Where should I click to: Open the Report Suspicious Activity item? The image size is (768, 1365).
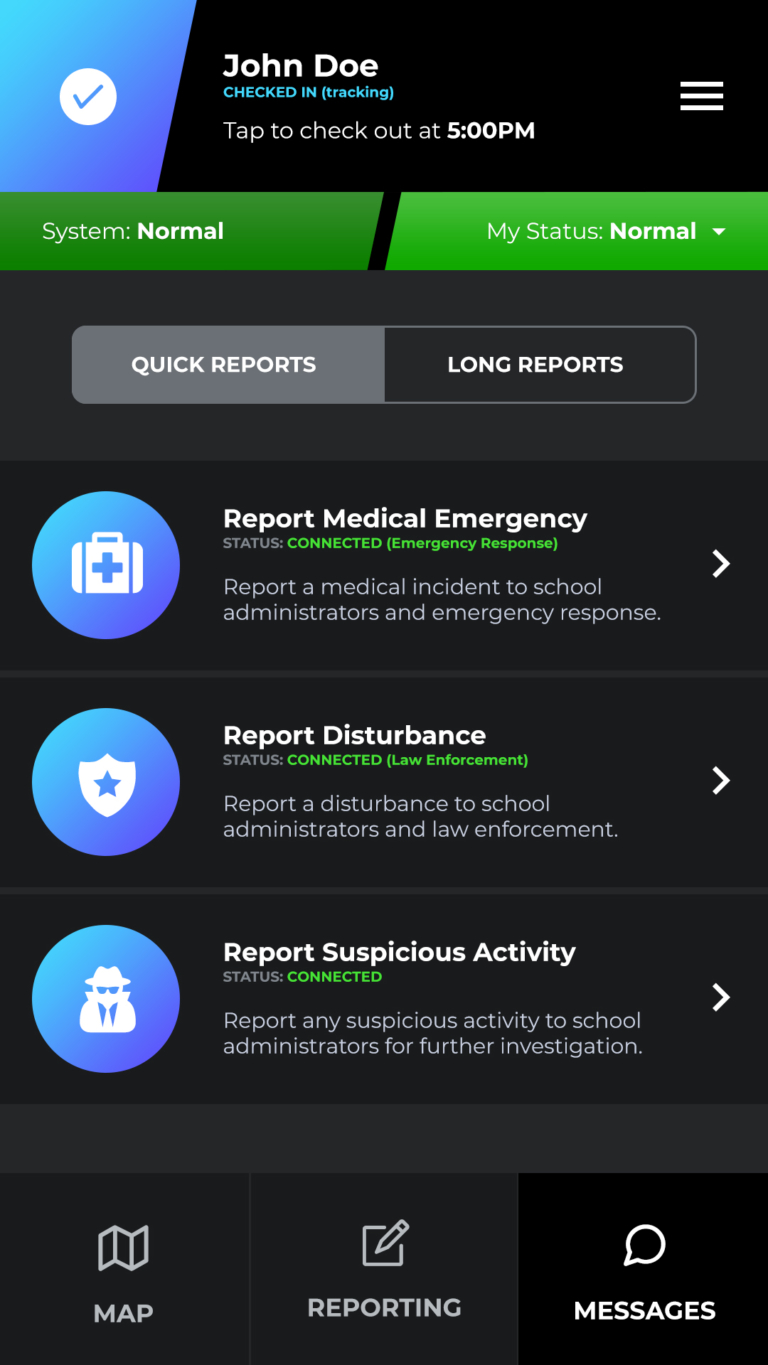click(x=400, y=998)
